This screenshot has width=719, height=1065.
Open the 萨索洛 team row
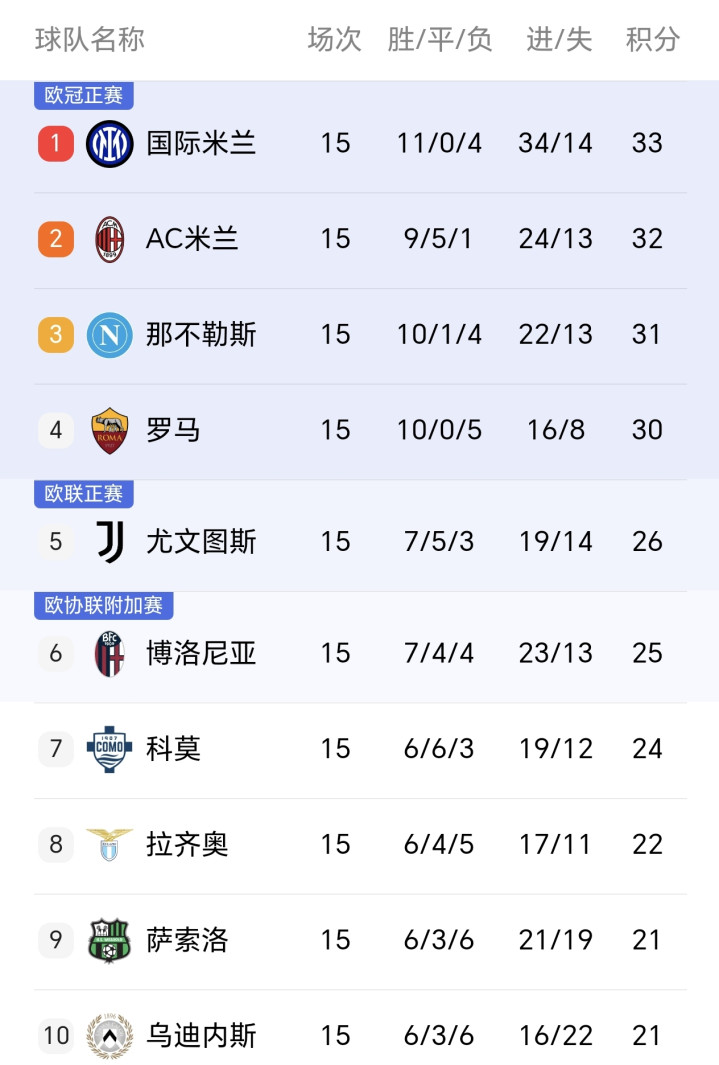click(360, 941)
